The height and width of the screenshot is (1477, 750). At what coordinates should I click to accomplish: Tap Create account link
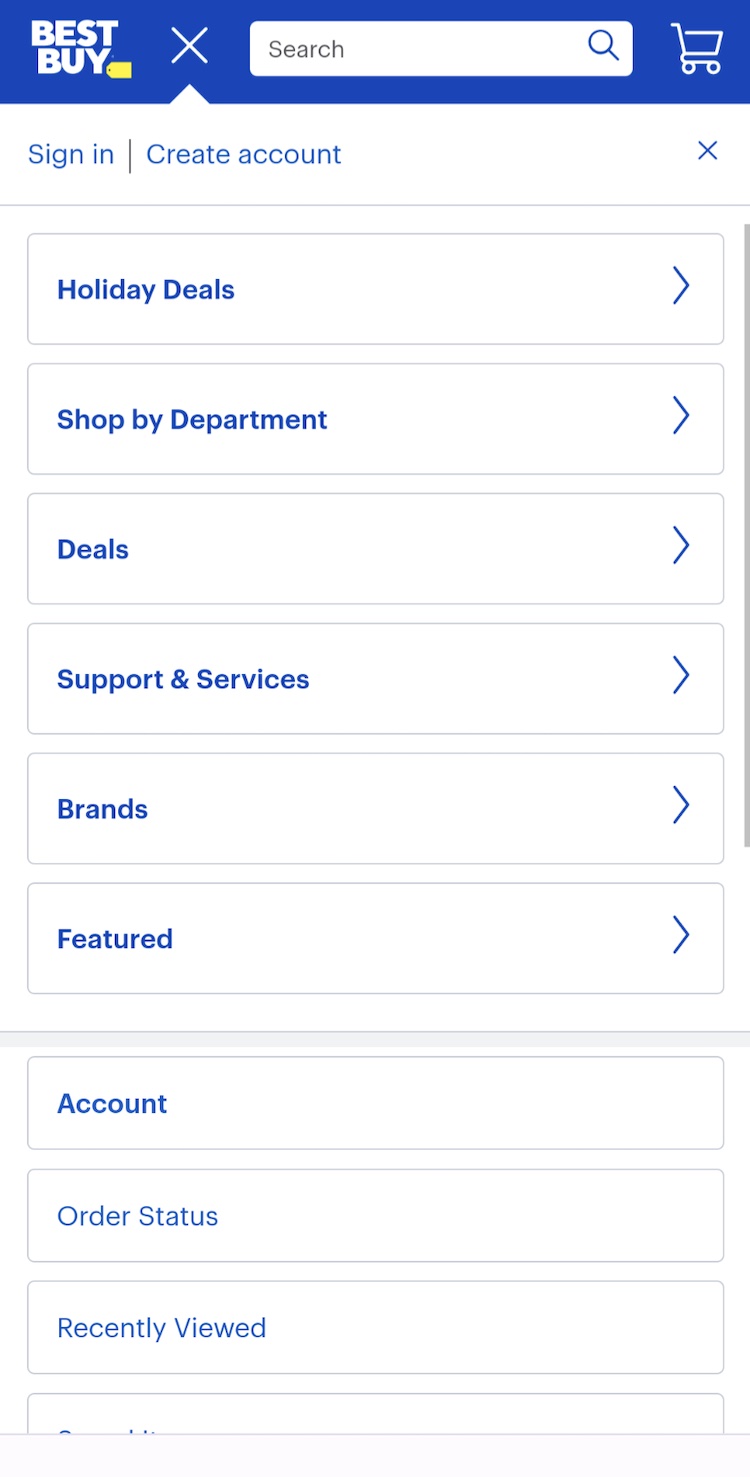click(x=244, y=155)
